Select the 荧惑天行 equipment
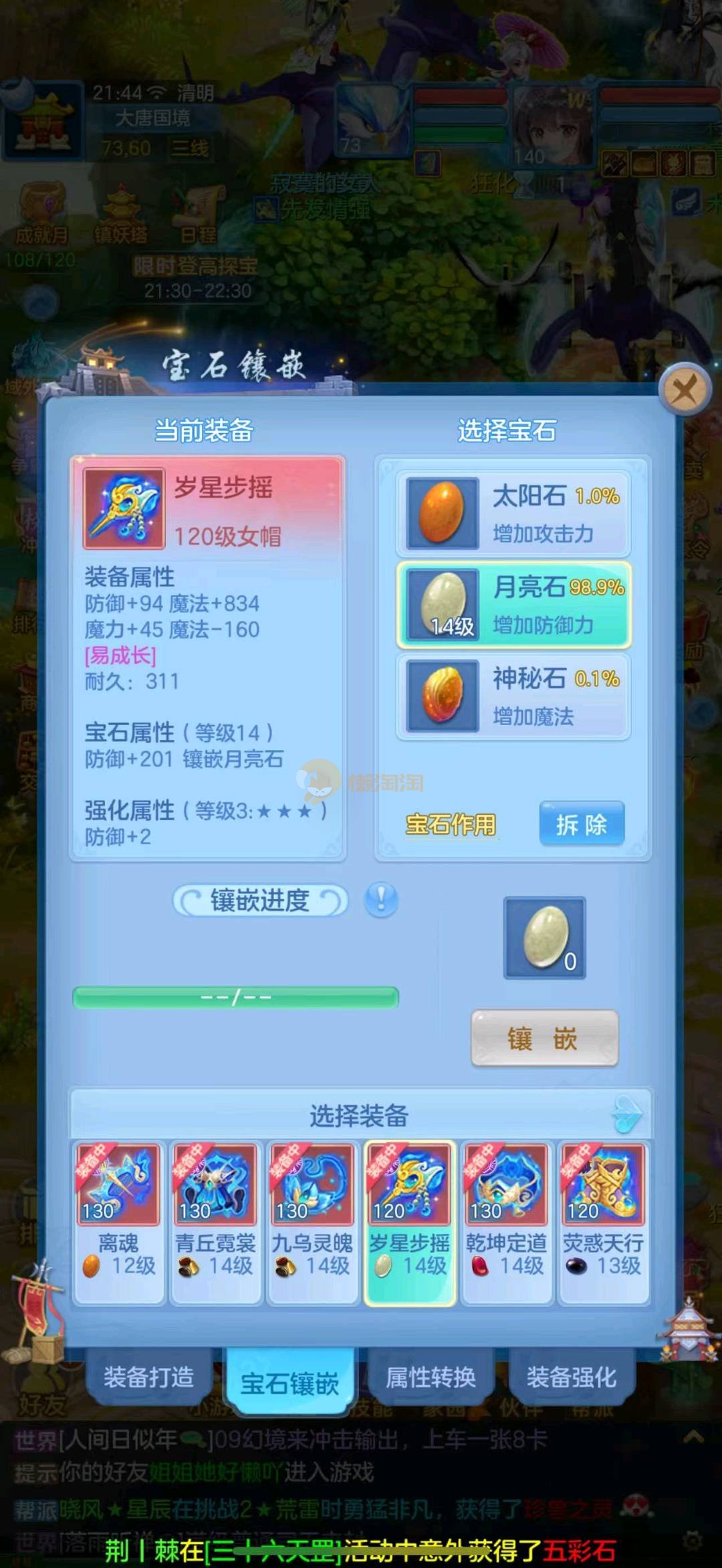The height and width of the screenshot is (1568, 722). (x=603, y=1222)
